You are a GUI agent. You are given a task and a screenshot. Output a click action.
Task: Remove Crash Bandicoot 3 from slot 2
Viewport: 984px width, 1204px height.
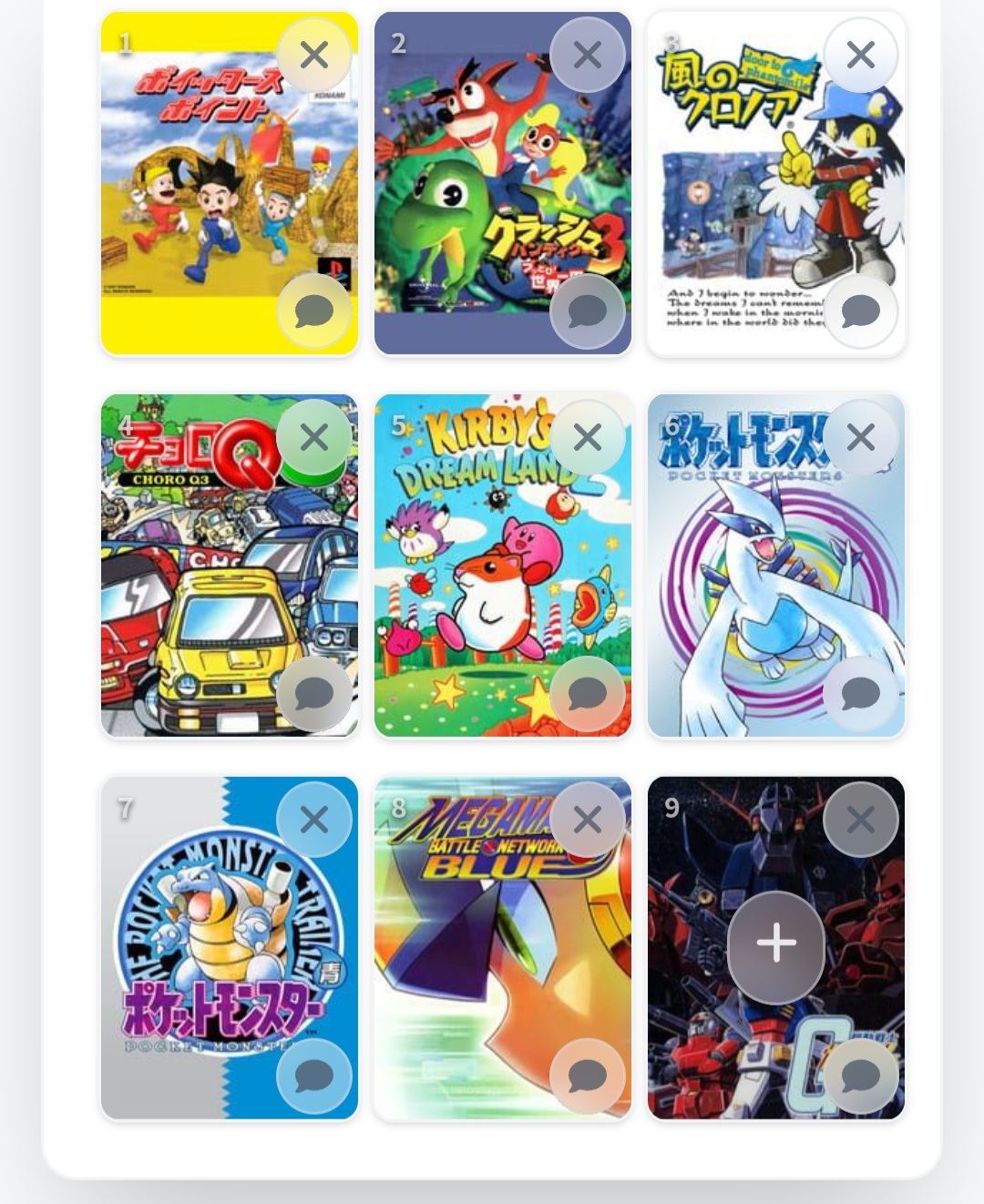[x=588, y=56]
